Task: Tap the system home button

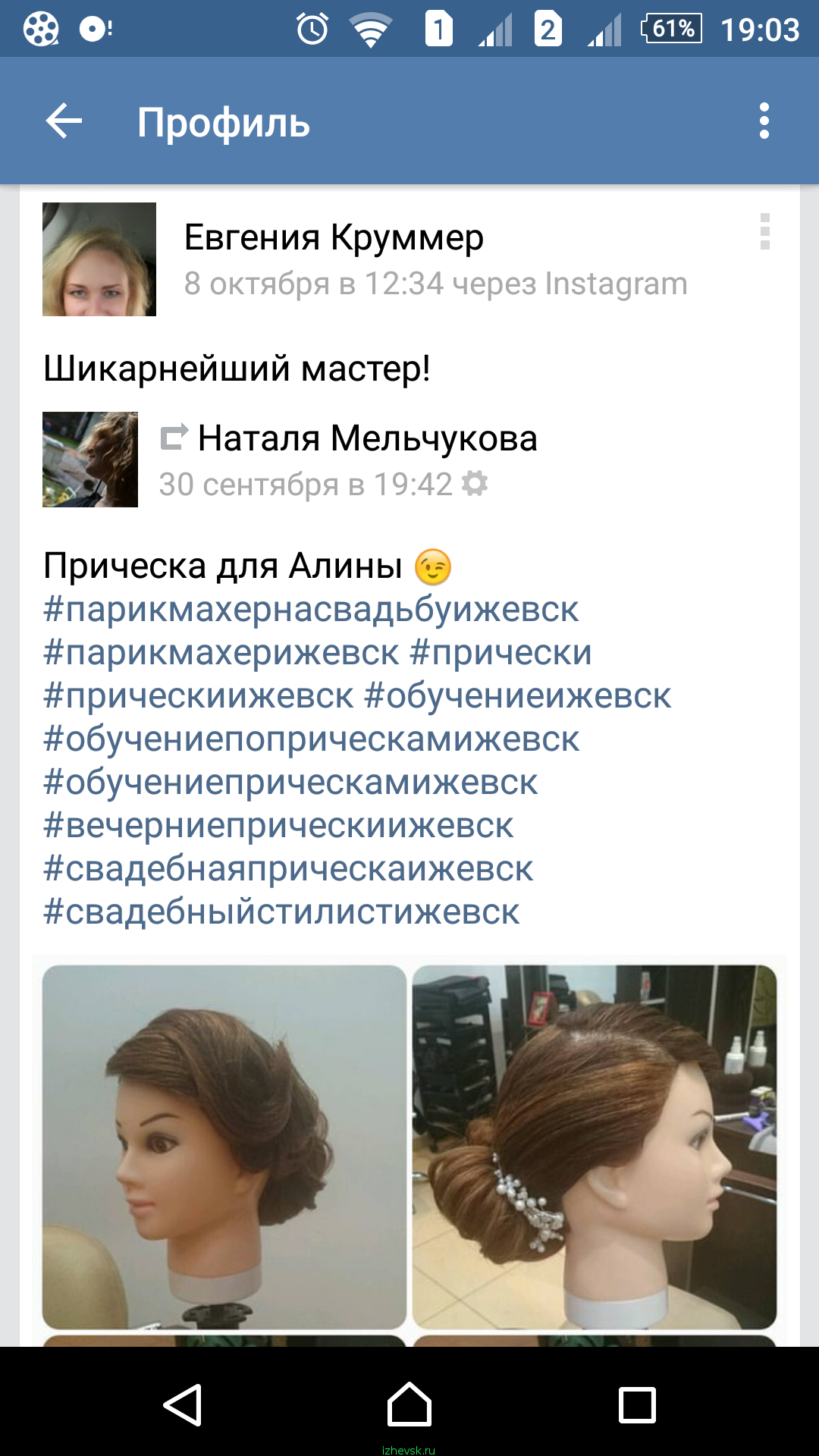Action: click(409, 1404)
